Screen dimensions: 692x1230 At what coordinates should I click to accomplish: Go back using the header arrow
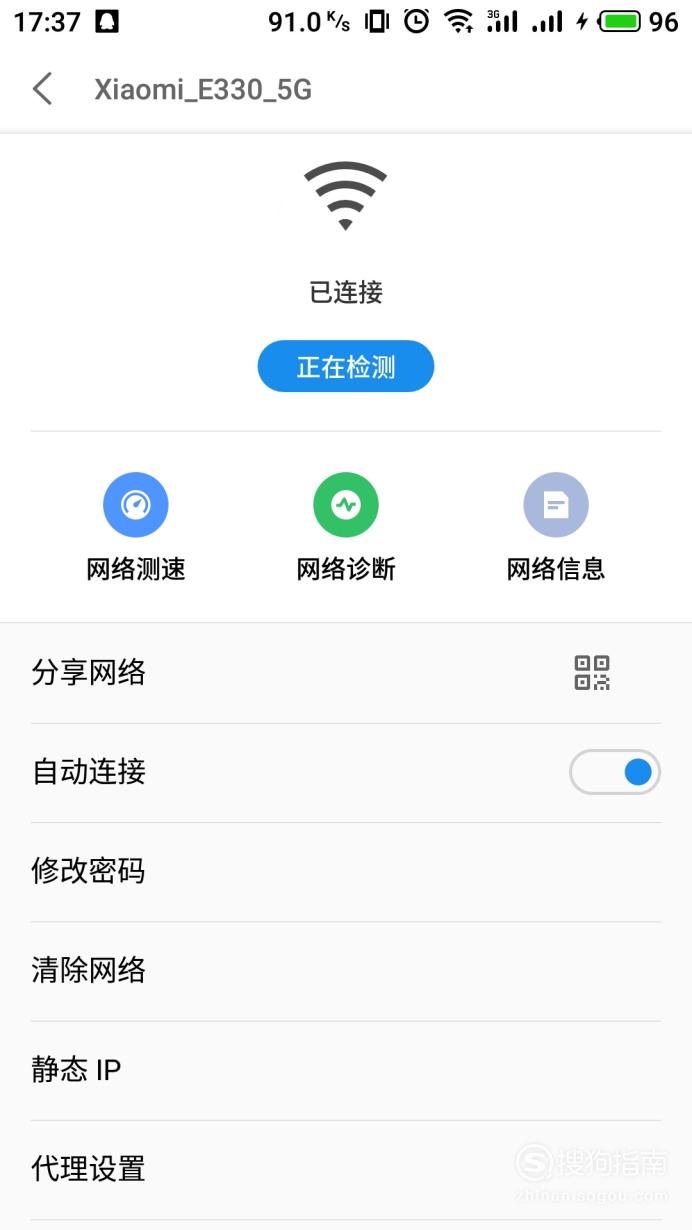[x=42, y=90]
